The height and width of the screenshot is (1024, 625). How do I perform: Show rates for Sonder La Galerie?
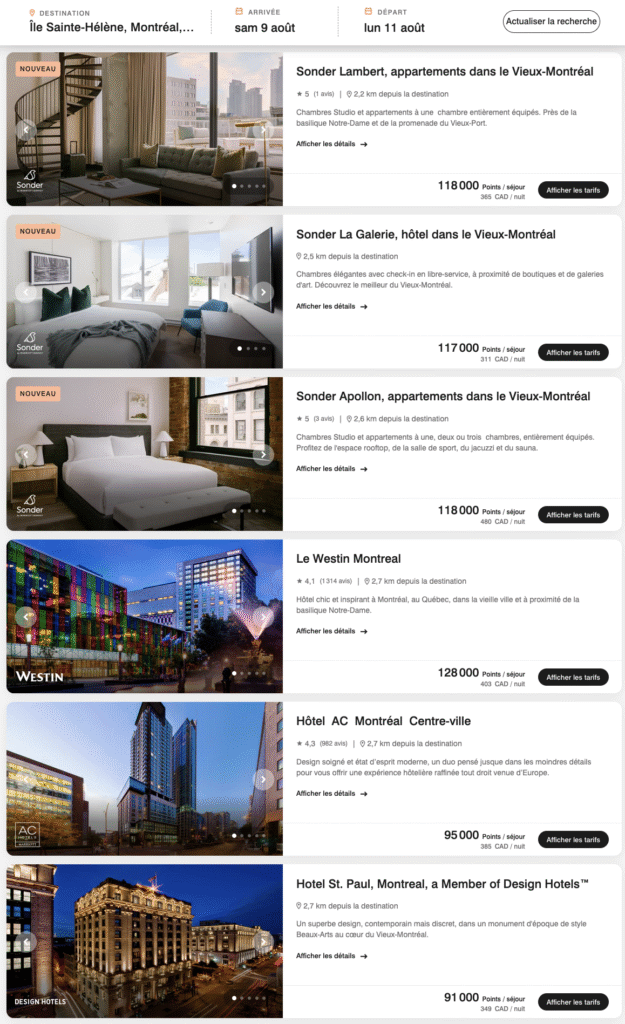coord(573,352)
